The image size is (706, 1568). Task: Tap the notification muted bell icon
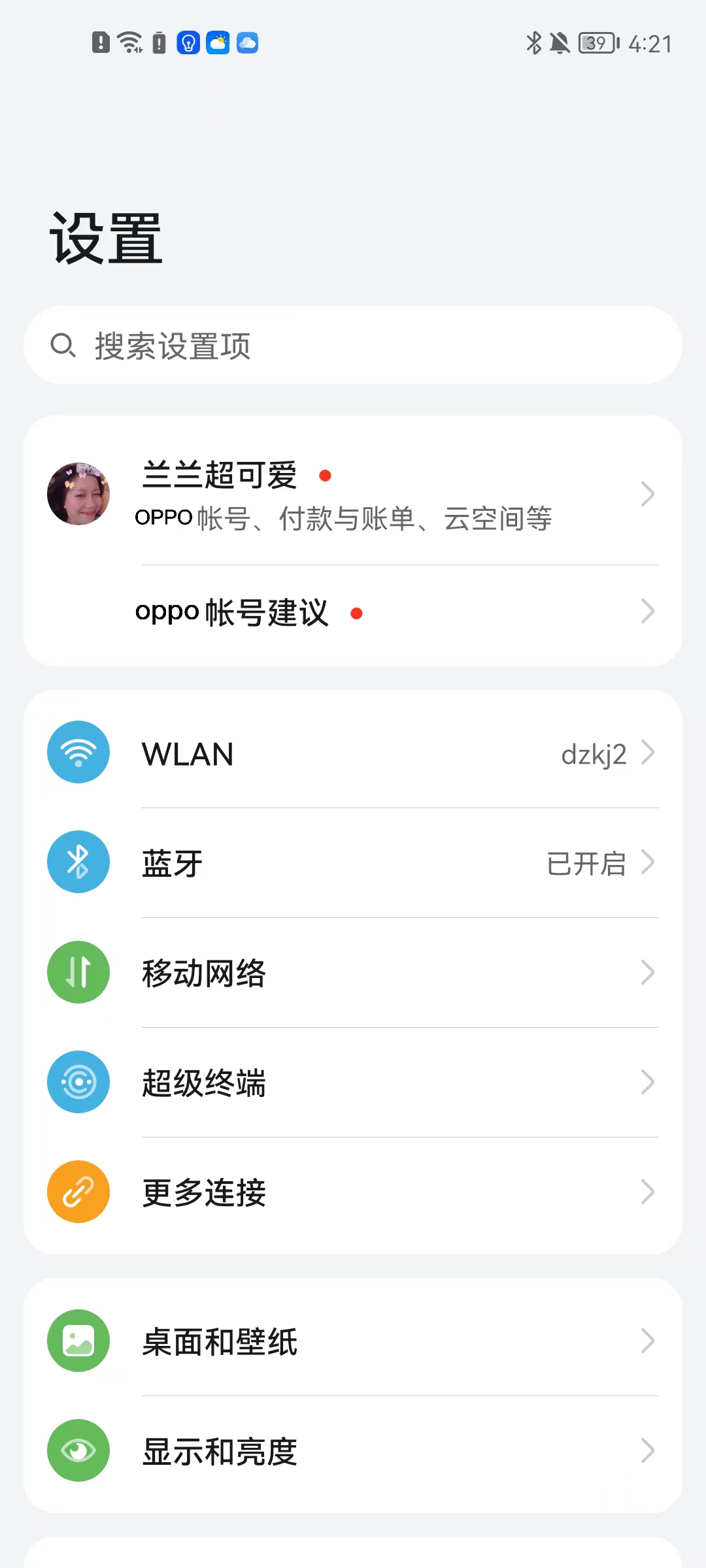pos(561,43)
